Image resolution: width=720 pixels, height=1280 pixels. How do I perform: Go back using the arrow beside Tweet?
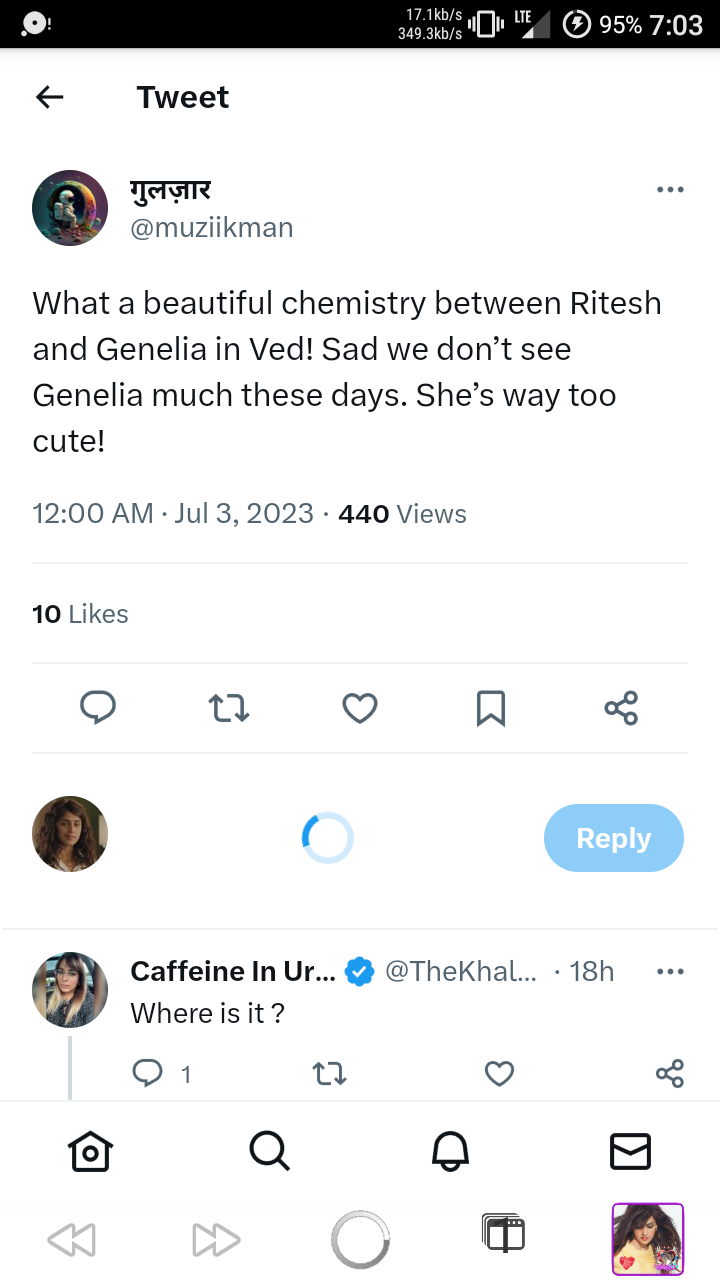(49, 97)
